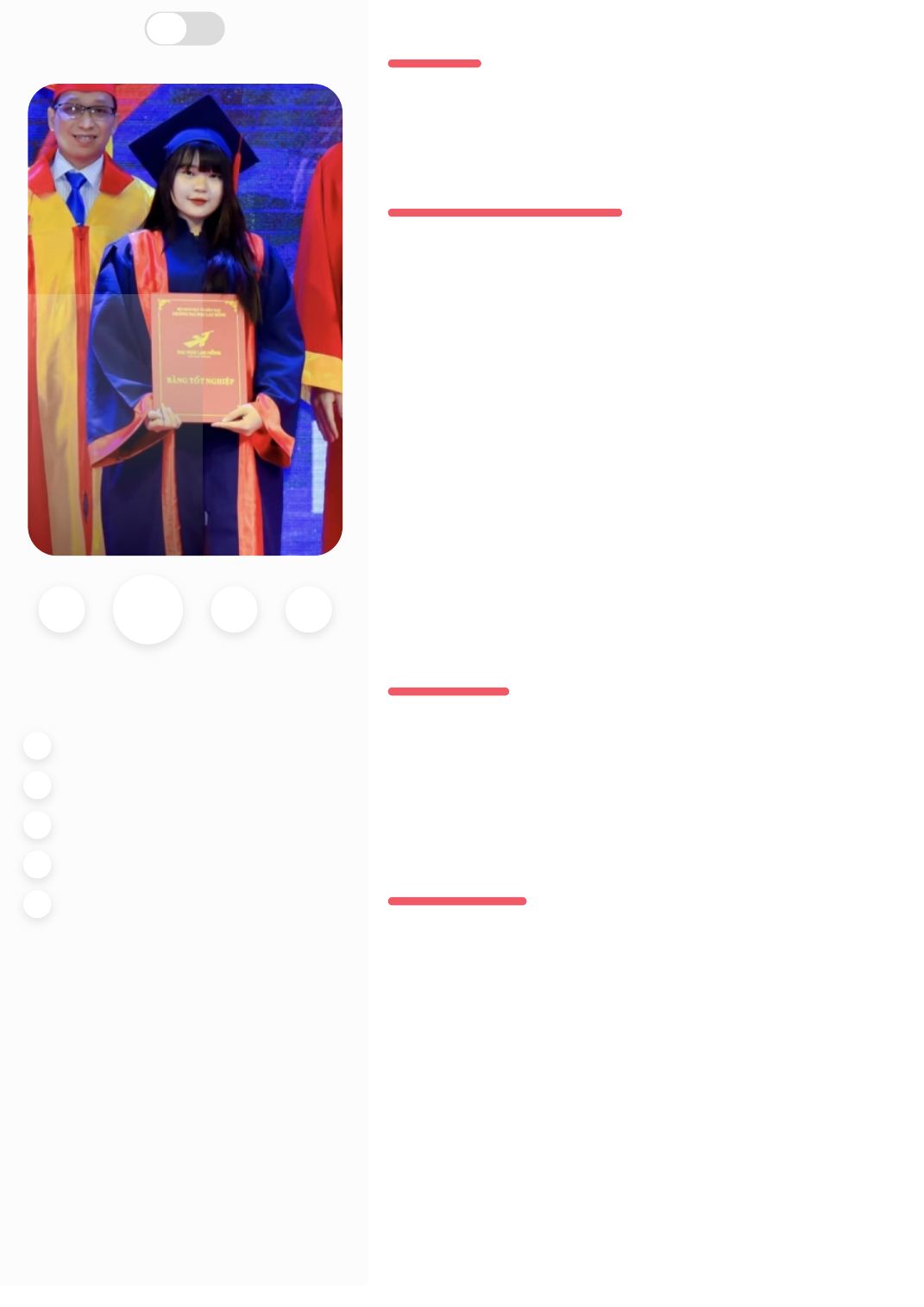Toggle the switch above the graduation photo
Image resolution: width=924 pixels, height=1307 pixels.
185,28
